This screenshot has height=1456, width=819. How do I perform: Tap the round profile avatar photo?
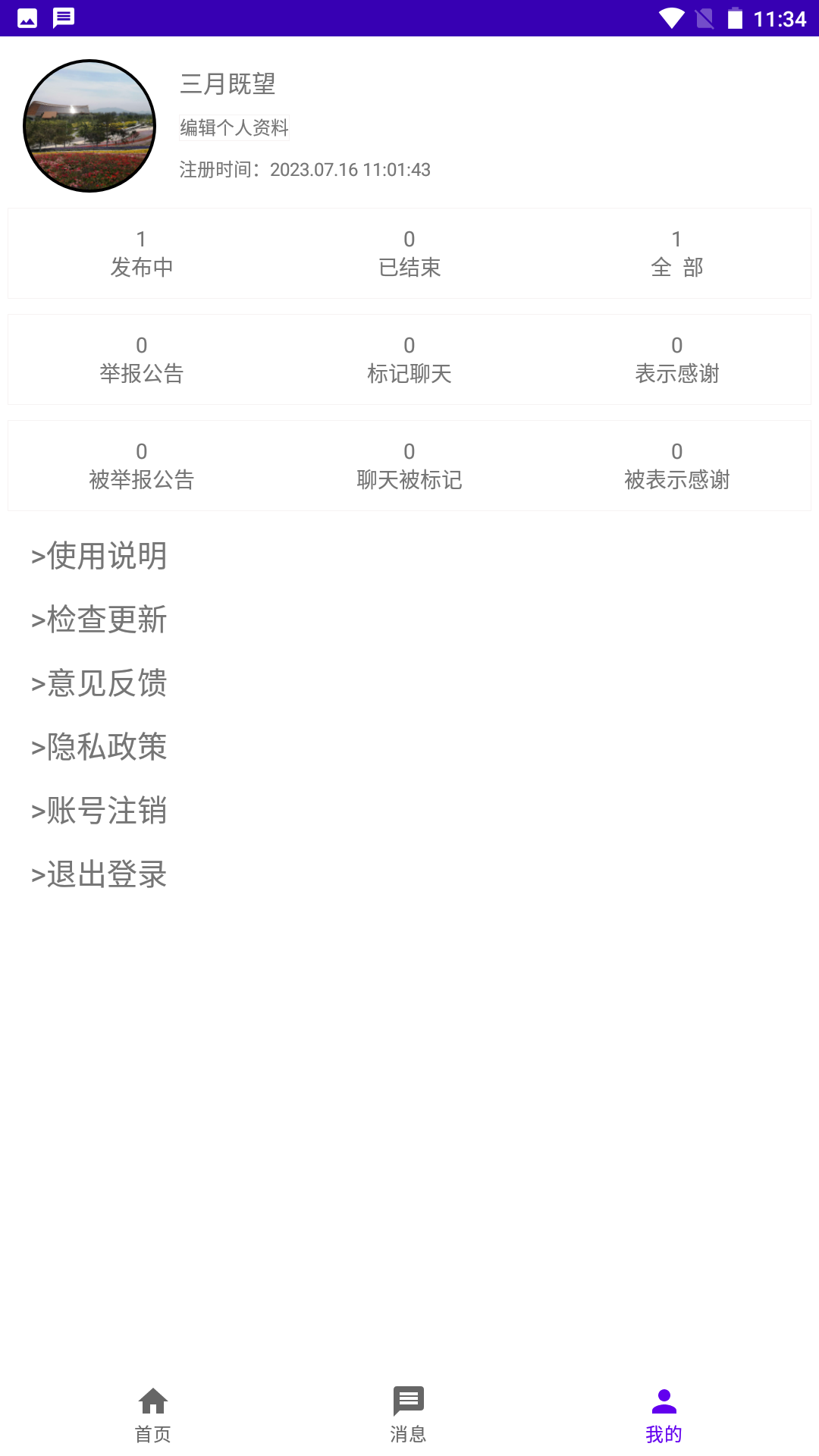89,126
